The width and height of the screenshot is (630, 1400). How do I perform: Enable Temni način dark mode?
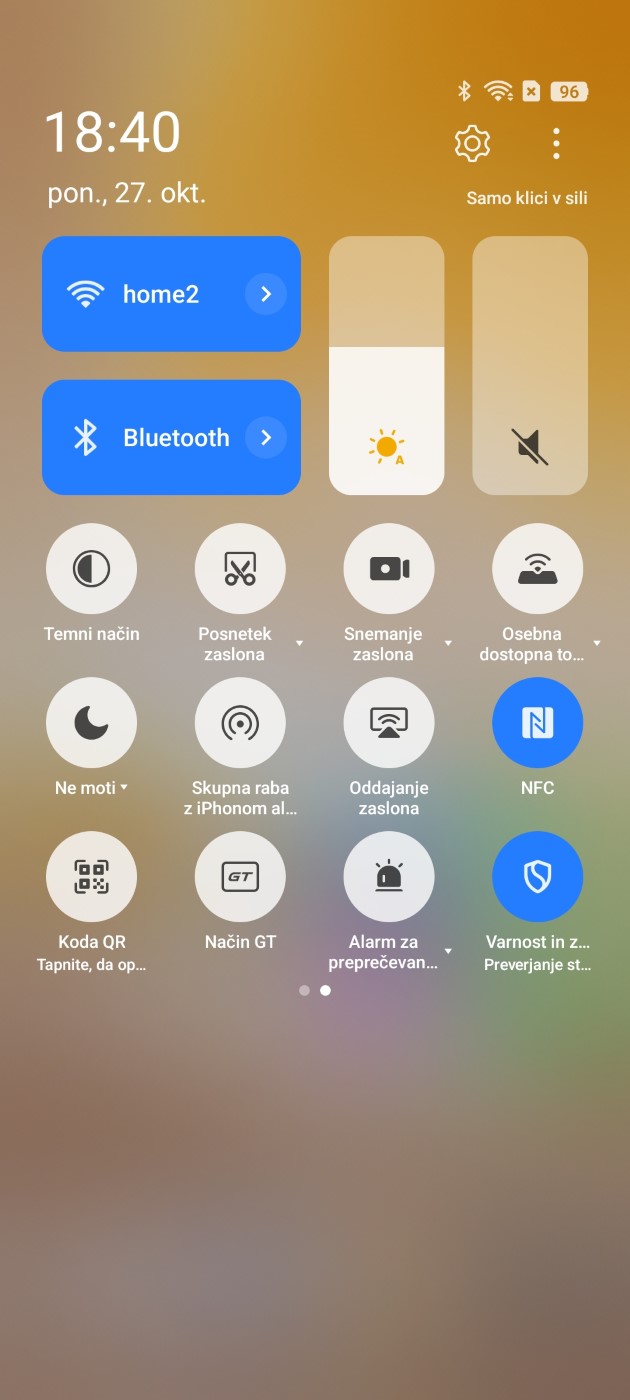pos(91,568)
